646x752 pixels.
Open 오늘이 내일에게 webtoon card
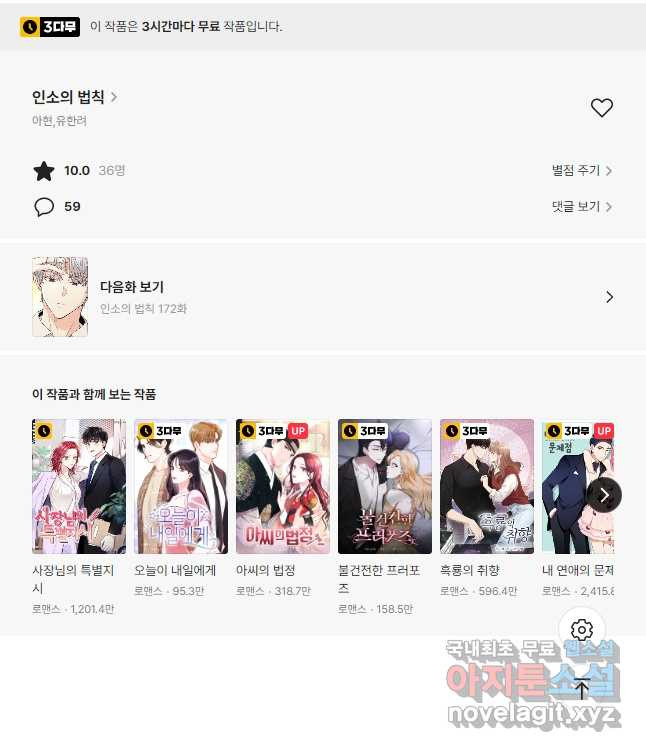pyautogui.click(x=181, y=486)
